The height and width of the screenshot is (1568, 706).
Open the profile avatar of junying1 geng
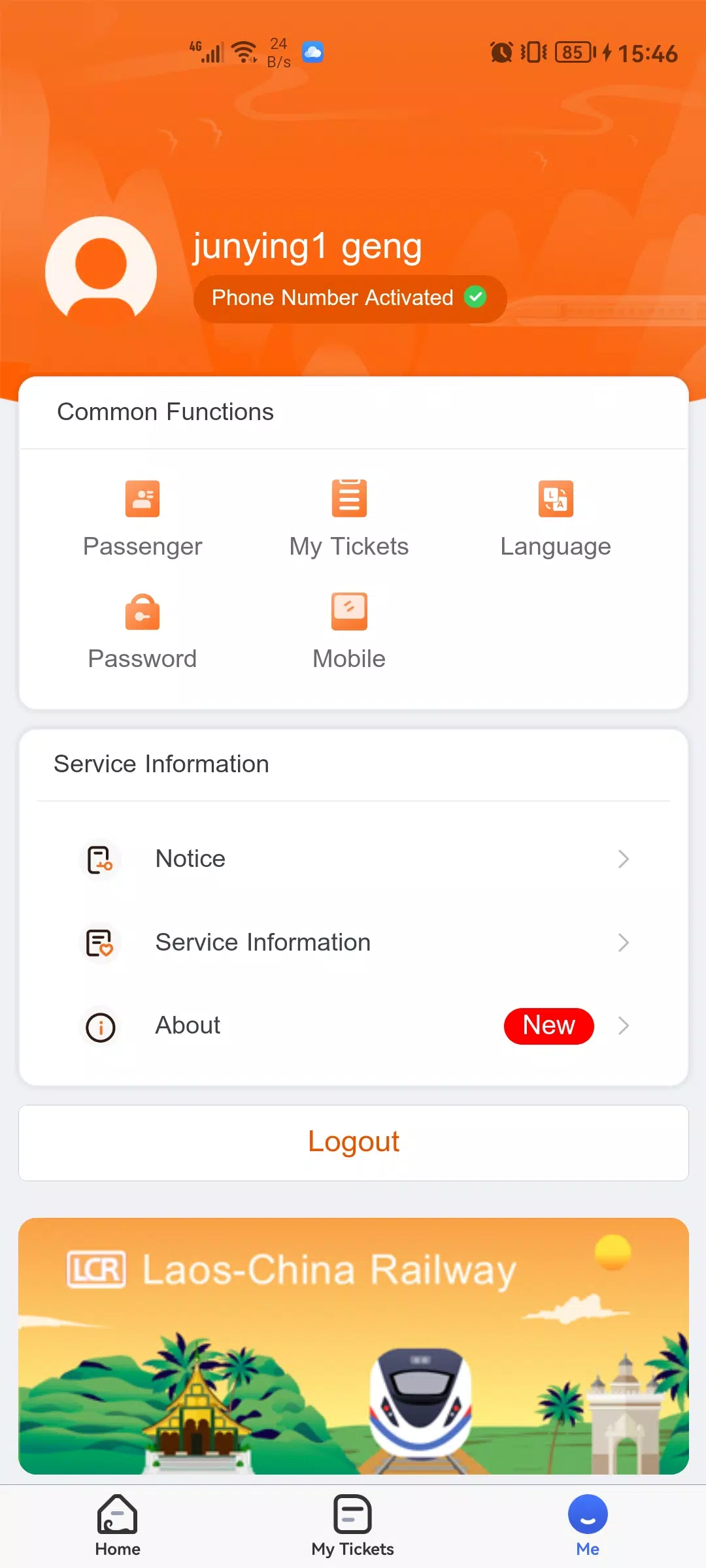(x=101, y=270)
